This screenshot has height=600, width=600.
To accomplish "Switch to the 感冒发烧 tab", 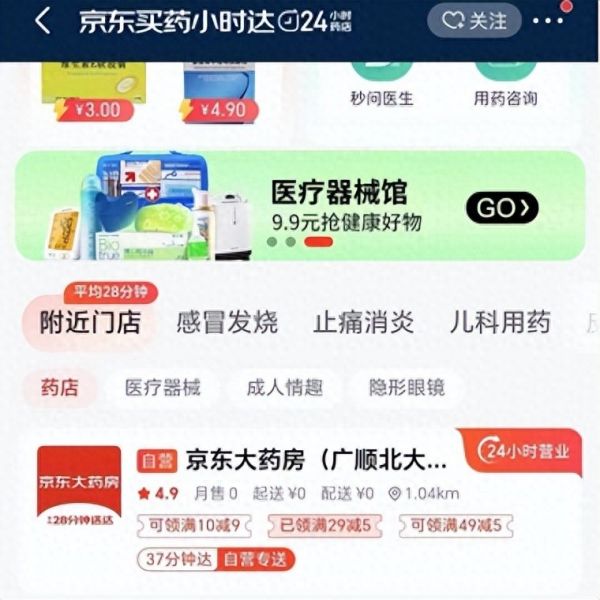I will 227,323.
